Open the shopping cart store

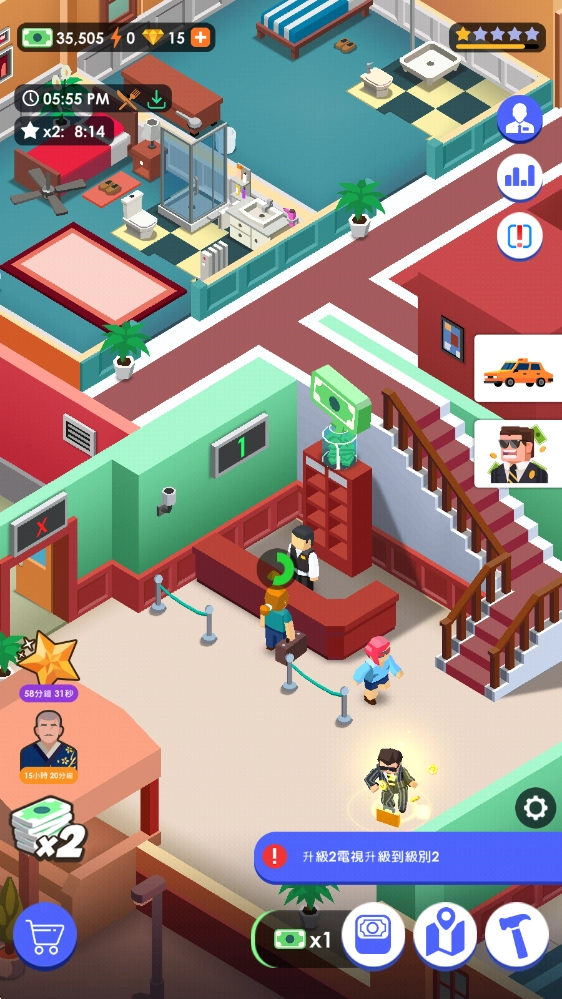click(x=45, y=935)
